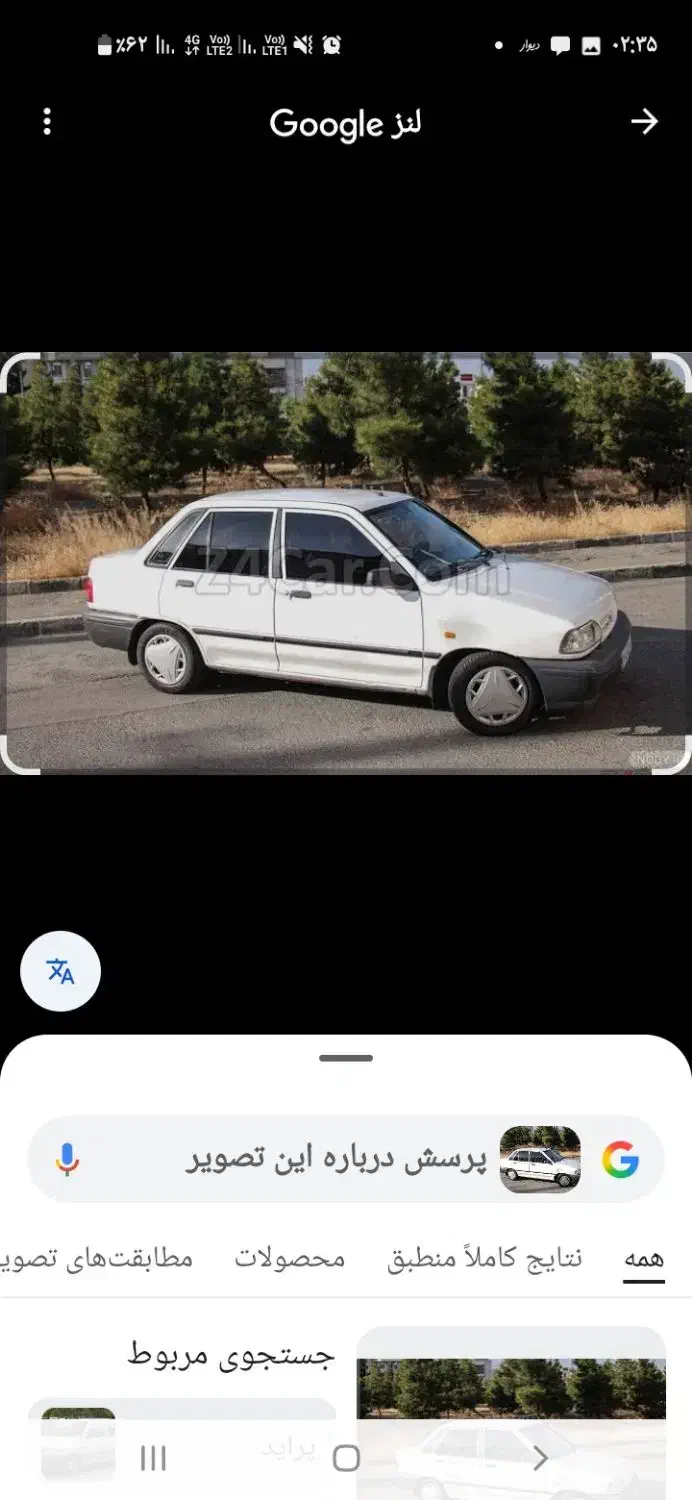Viewport: 692px width, 1500px height.
Task: Select the 'نتایج کاملاً منطبق' tab
Action: pyautogui.click(x=485, y=1259)
